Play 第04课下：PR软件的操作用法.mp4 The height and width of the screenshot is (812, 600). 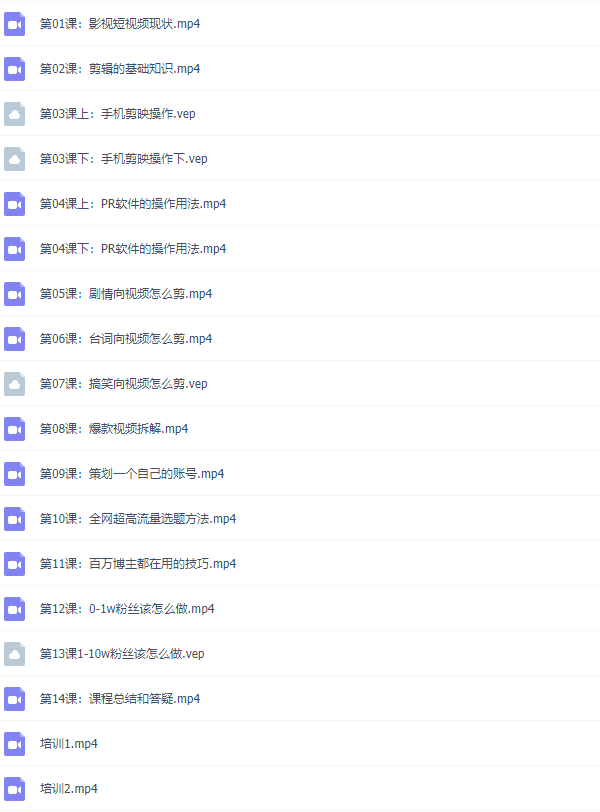[132, 249]
